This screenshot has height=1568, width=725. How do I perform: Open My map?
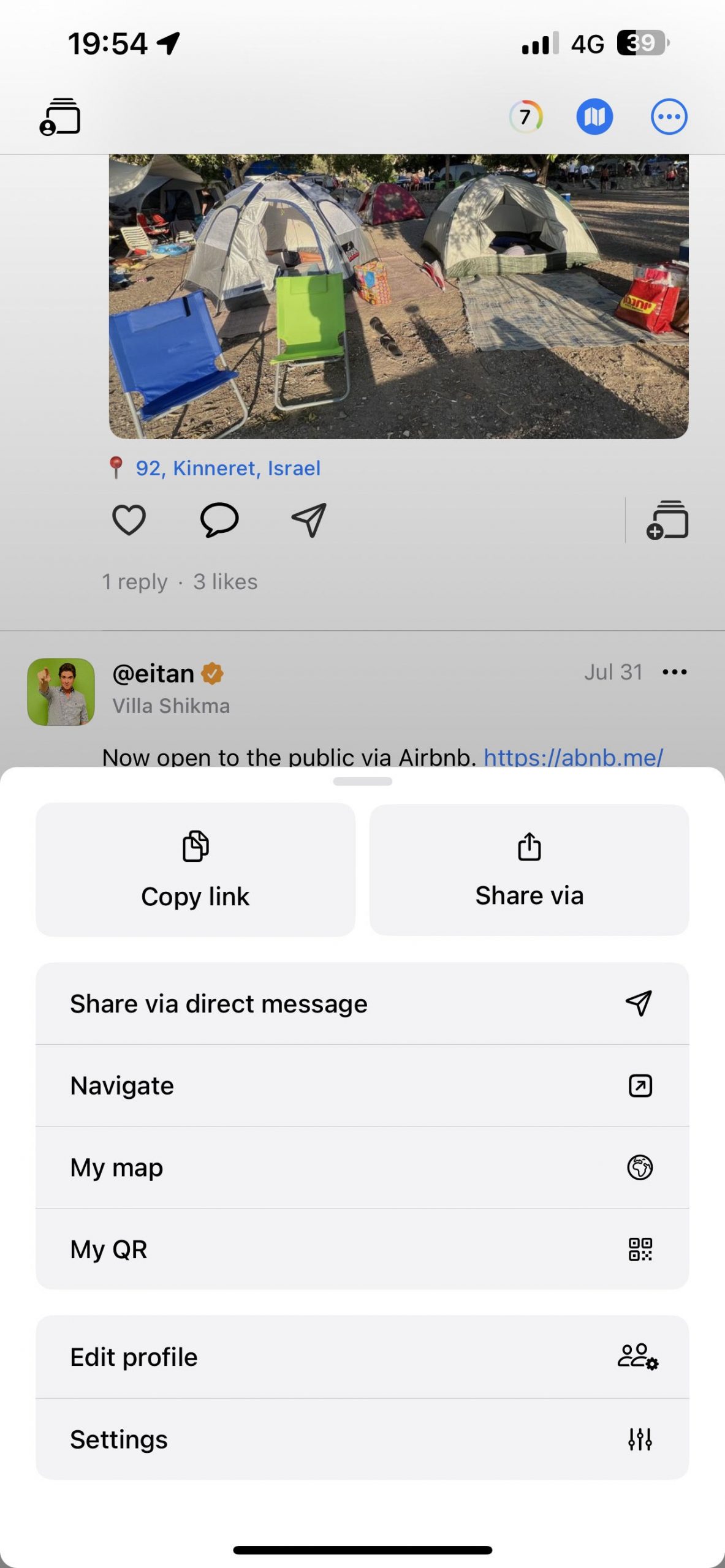point(362,1168)
